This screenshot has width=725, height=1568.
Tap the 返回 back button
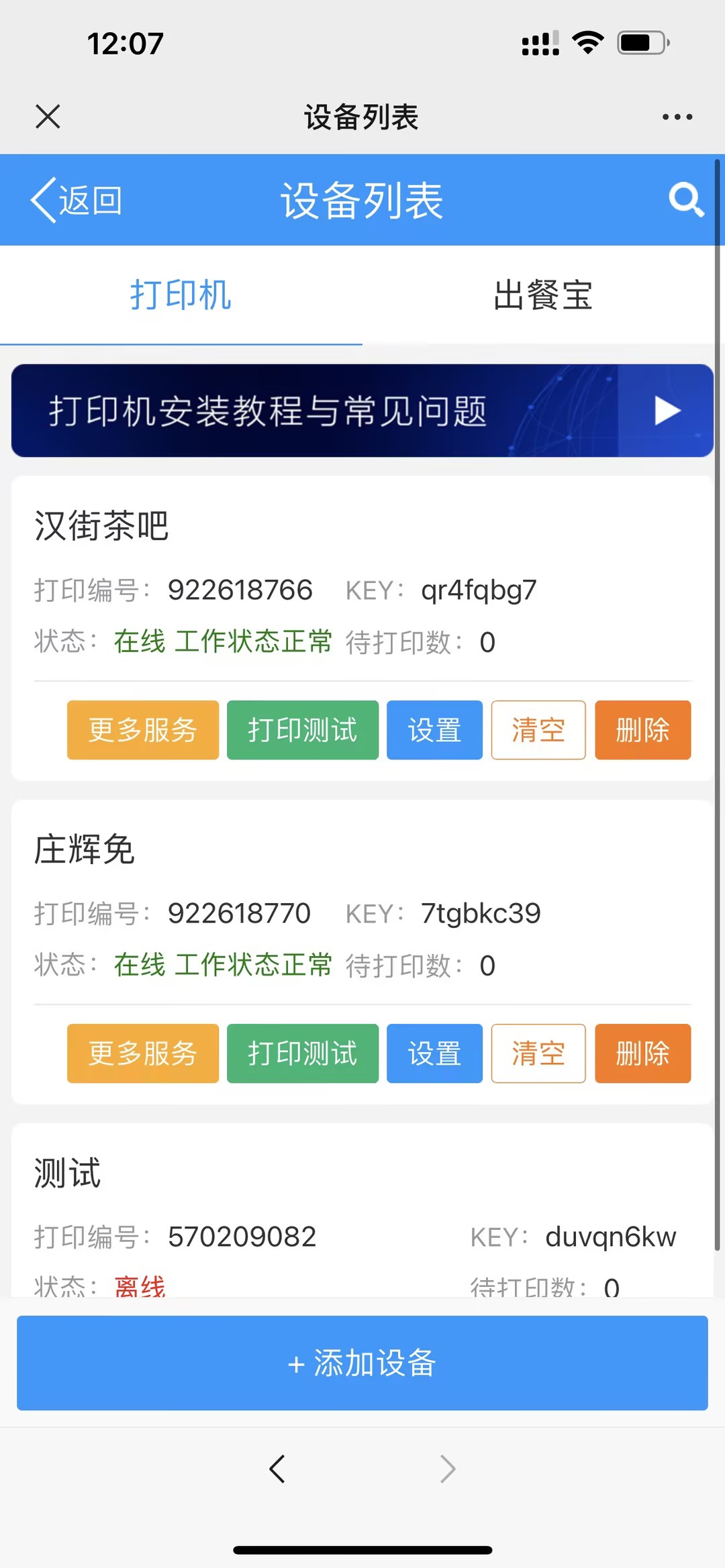coord(77,200)
